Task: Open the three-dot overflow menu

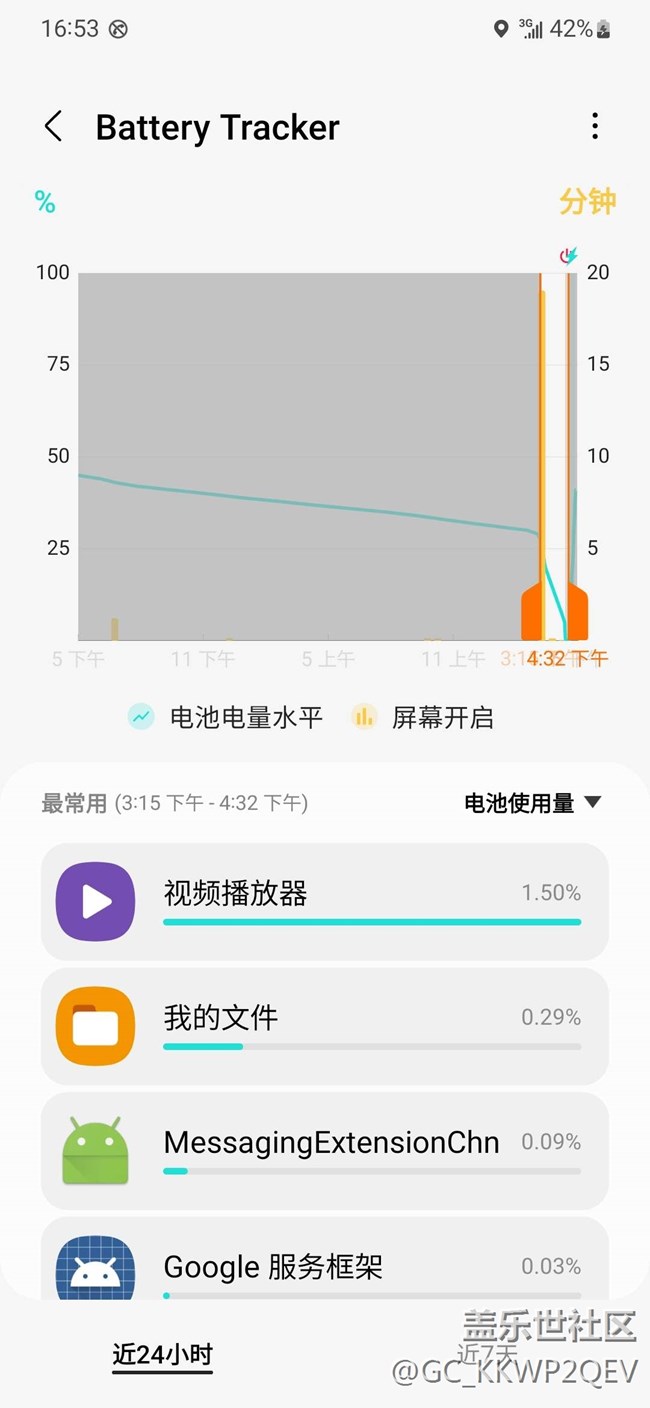Action: (595, 126)
